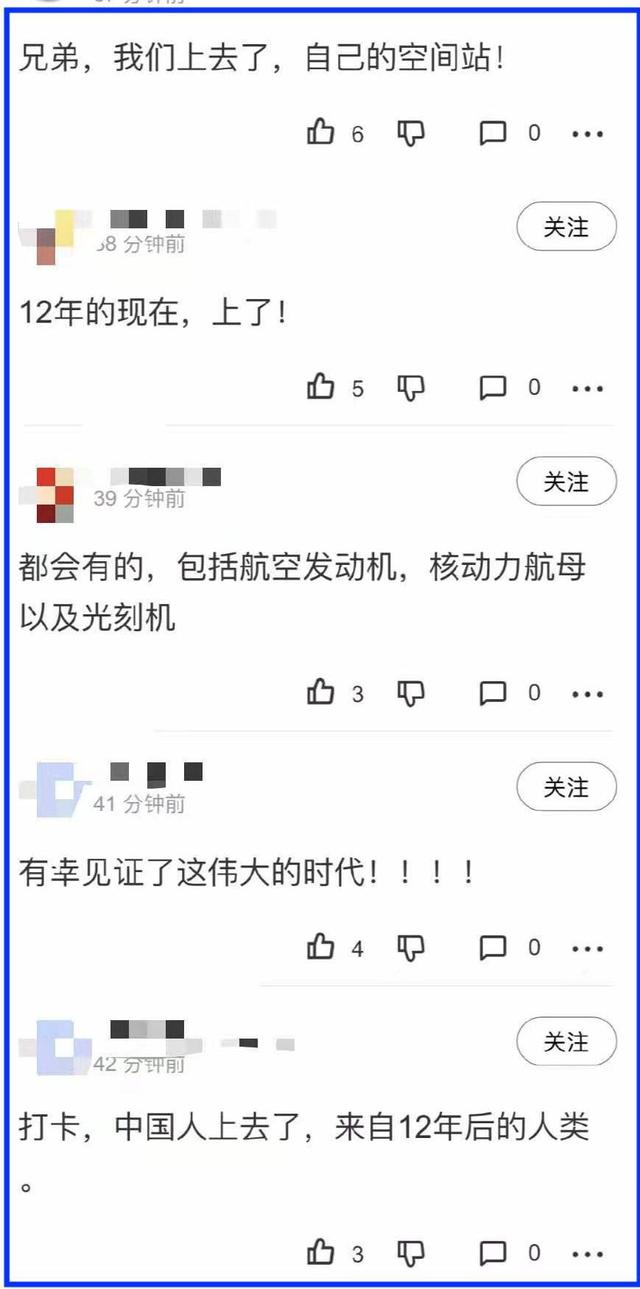Viewport: 640px width, 1289px height.
Task: Follow the user who wrote "都会有的，包括航空发动机"
Action: [566, 482]
